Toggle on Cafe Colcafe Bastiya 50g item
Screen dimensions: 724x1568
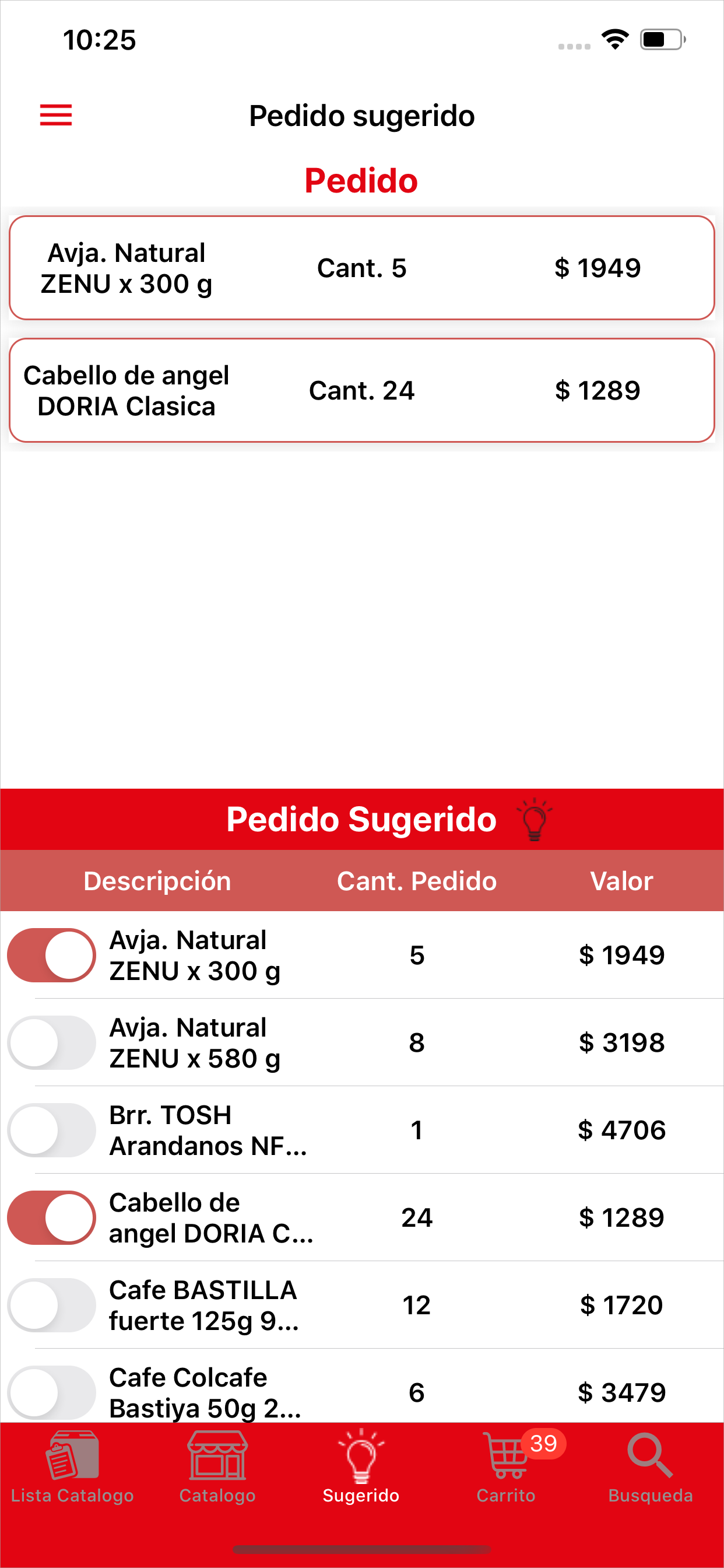coord(52,1392)
